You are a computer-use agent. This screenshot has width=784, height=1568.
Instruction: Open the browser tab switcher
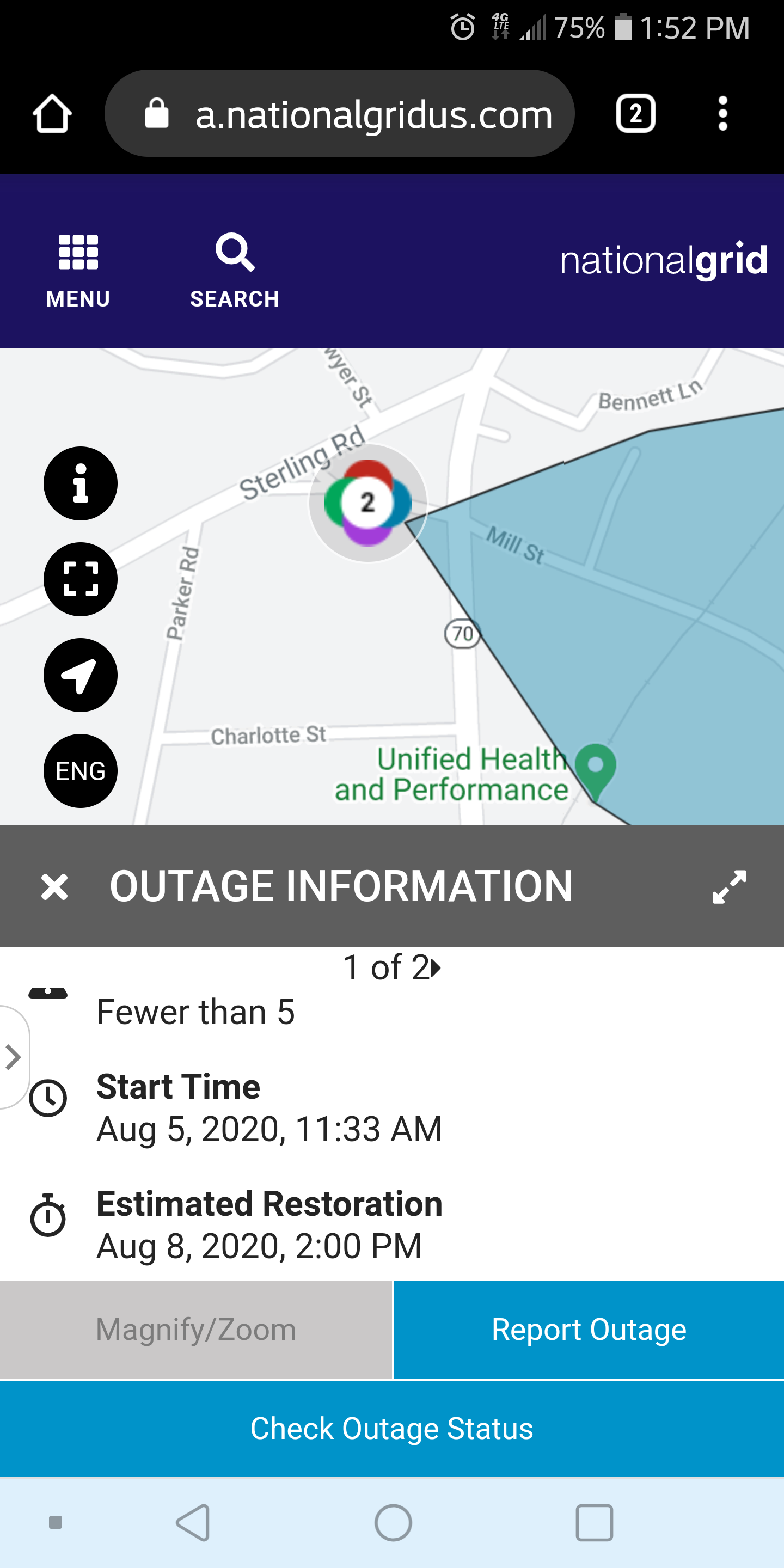point(635,114)
